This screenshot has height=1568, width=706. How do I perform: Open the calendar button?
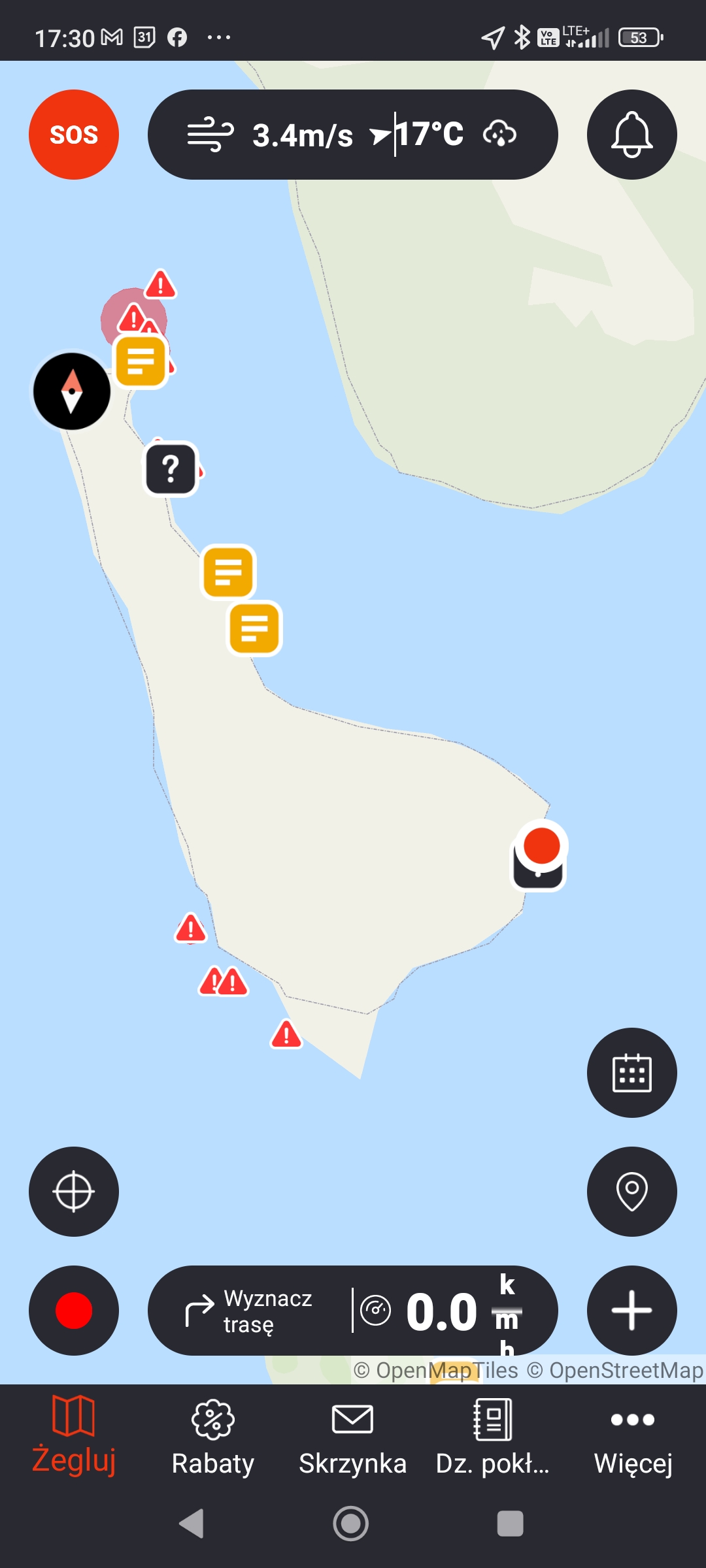coord(631,1073)
